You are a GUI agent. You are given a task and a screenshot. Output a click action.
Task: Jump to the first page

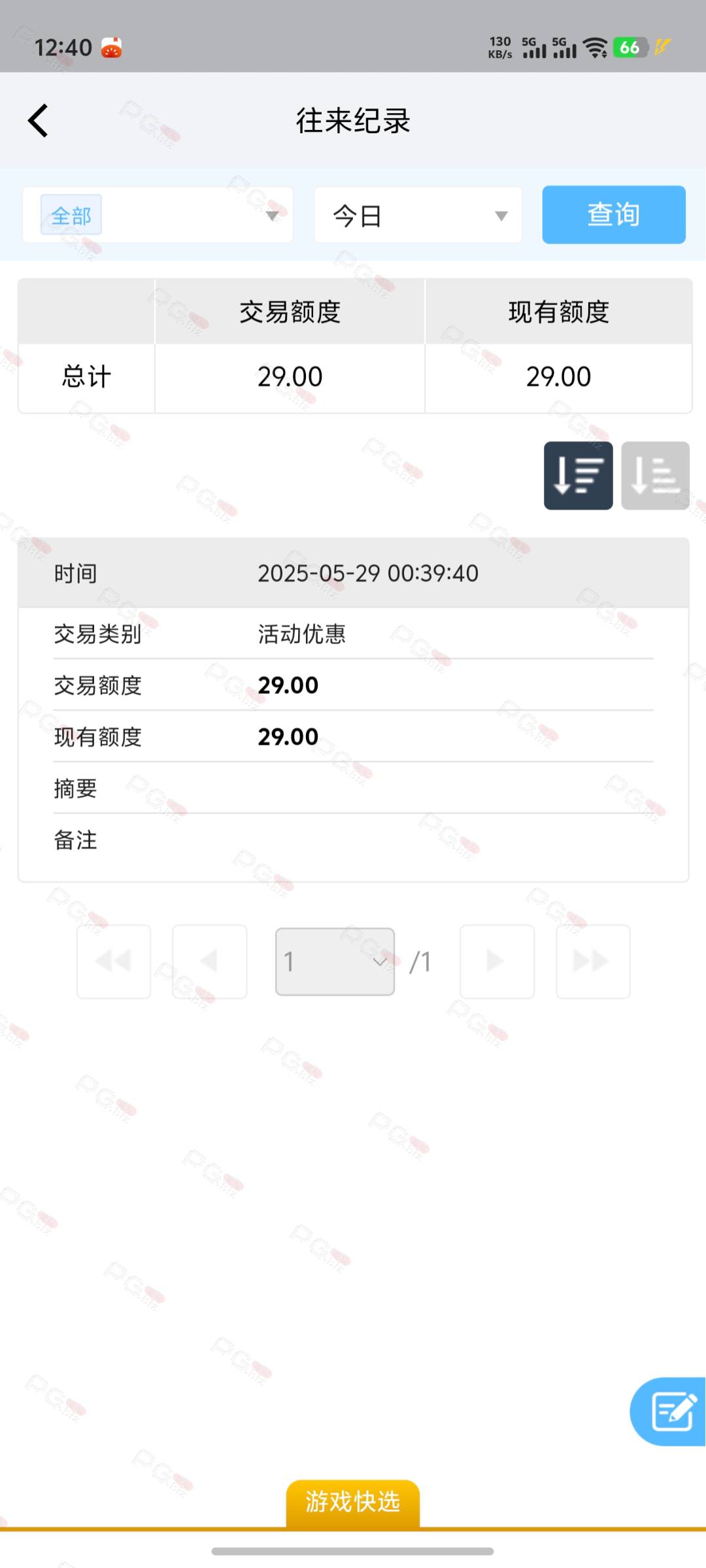pos(114,962)
